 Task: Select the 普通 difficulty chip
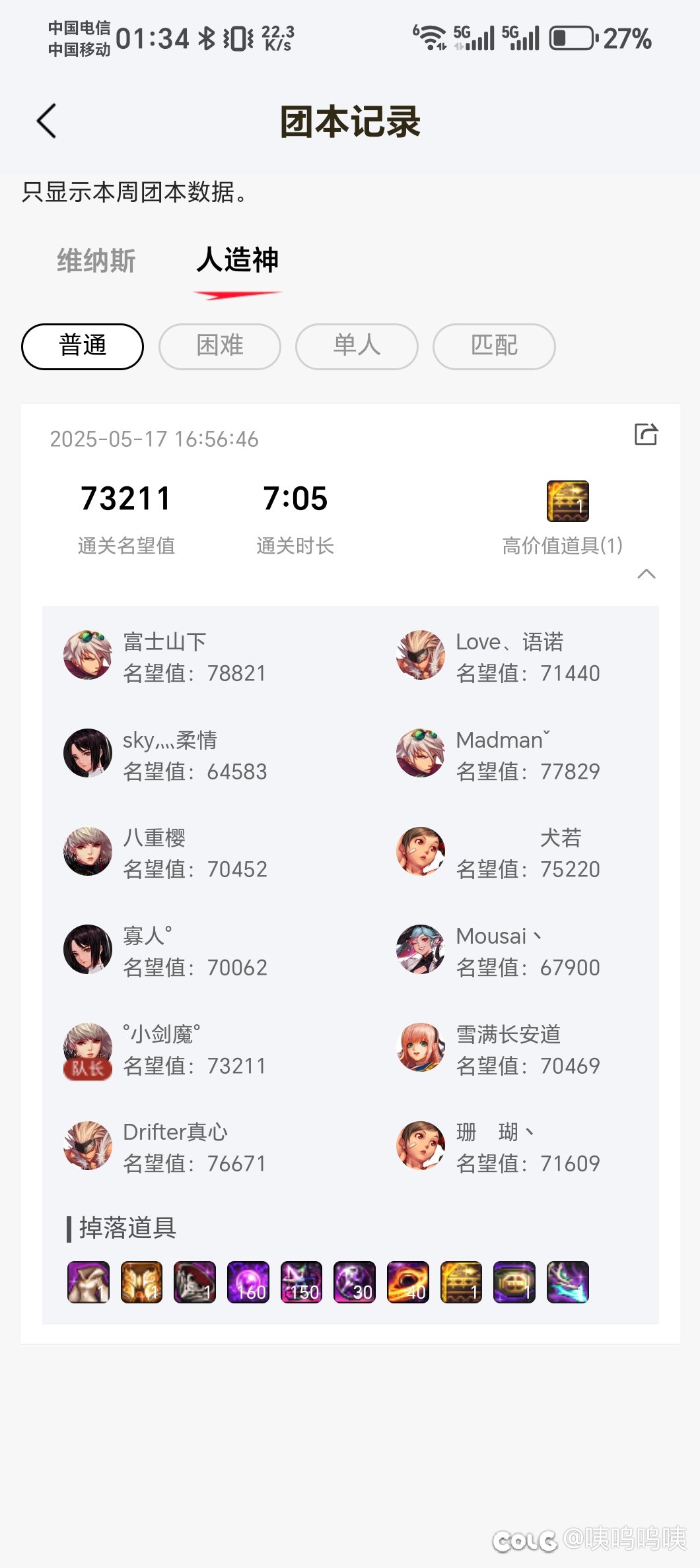click(83, 346)
